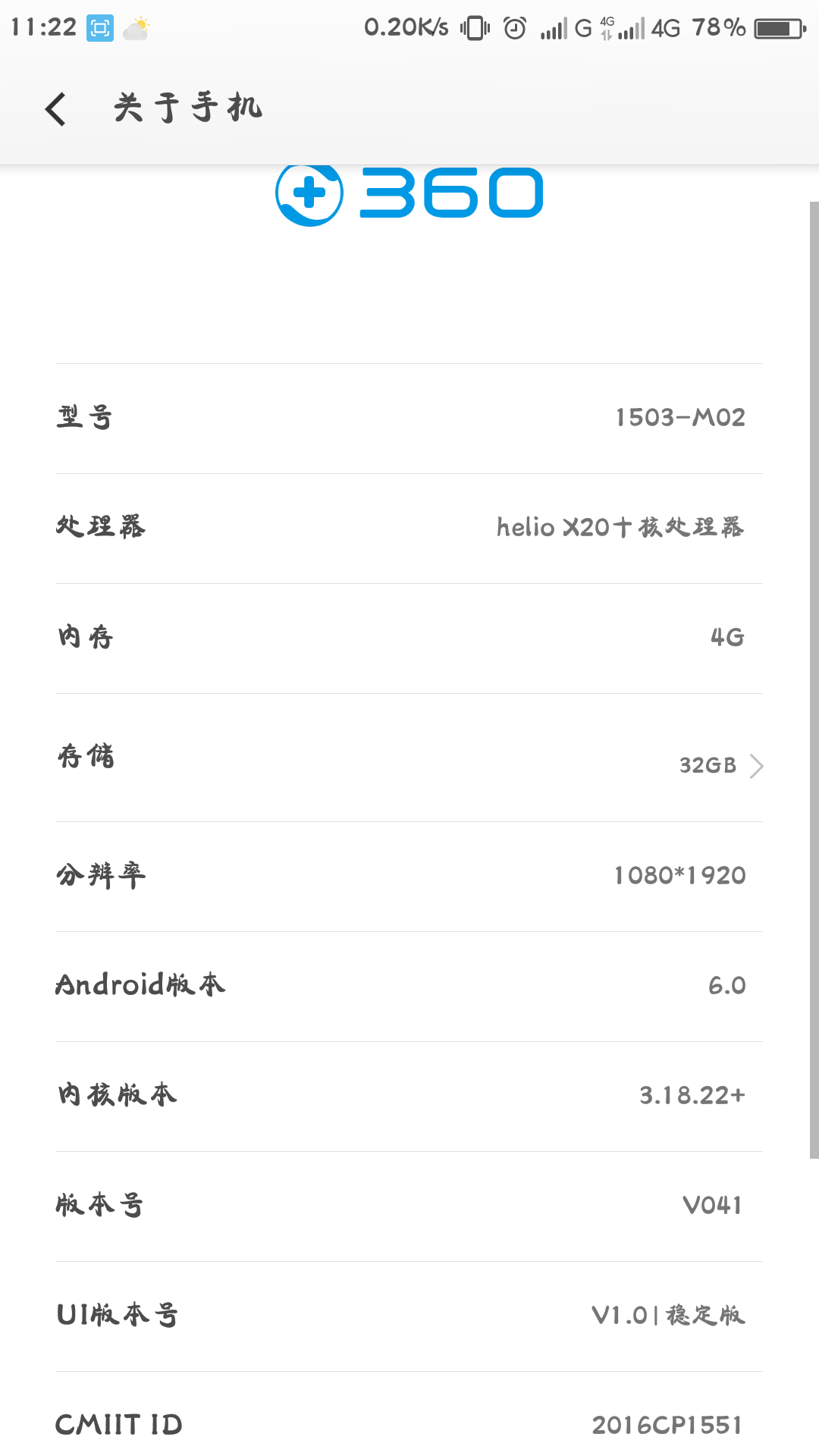The width and height of the screenshot is (819, 1456).
Task: Tap the 型号 row showing 1503-M02
Action: click(x=409, y=417)
